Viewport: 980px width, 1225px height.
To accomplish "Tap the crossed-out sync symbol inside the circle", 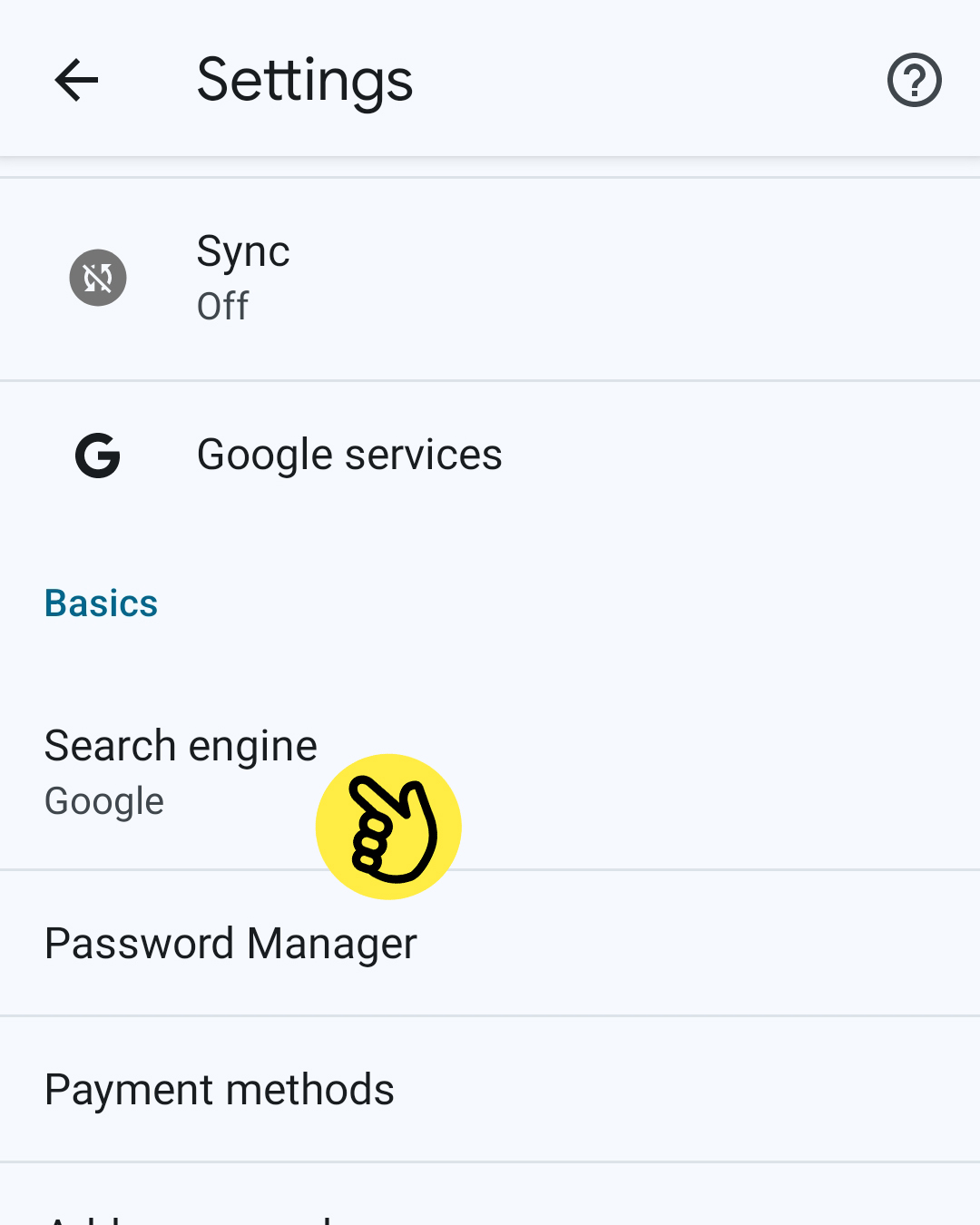I will pos(97,278).
